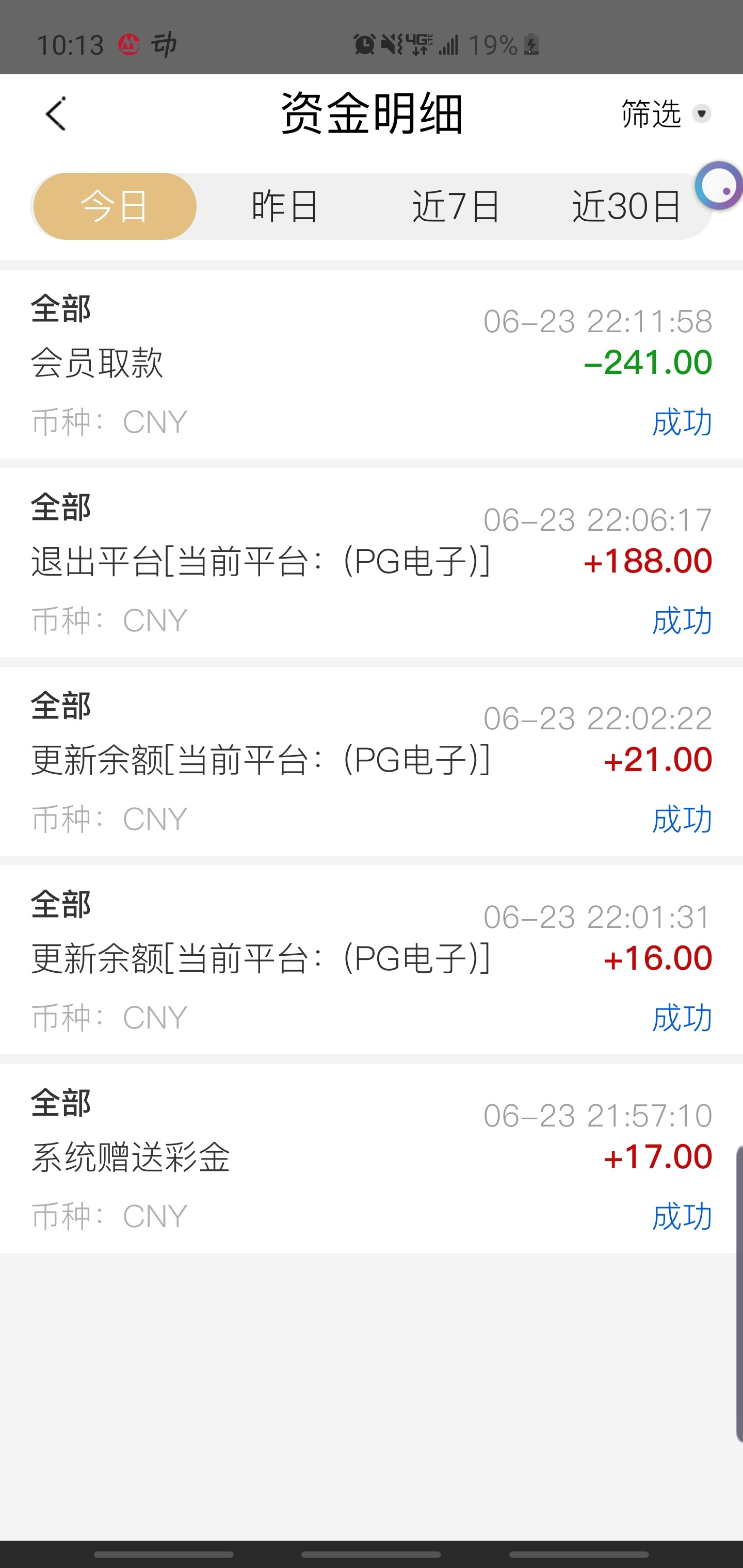
Task: Switch to the 昨日 tab
Action: point(284,206)
